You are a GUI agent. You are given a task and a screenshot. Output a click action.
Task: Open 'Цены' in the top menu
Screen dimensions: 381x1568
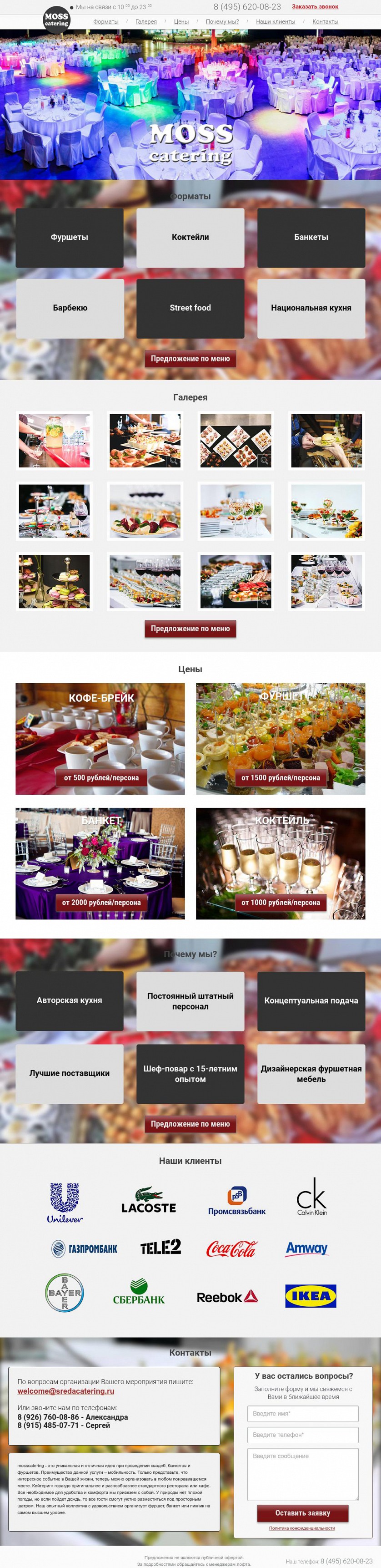point(181,21)
